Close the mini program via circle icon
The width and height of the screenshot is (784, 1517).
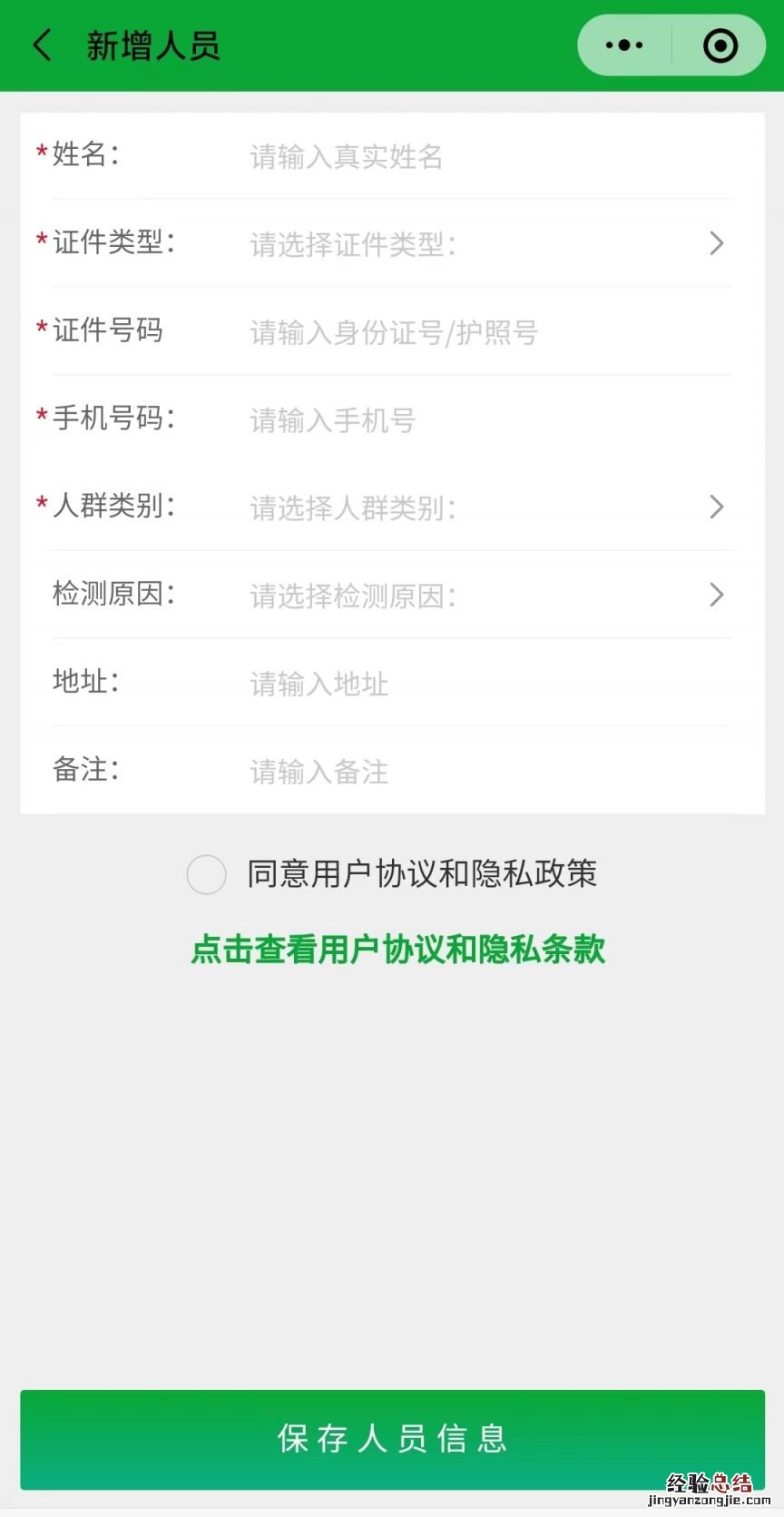[720, 45]
